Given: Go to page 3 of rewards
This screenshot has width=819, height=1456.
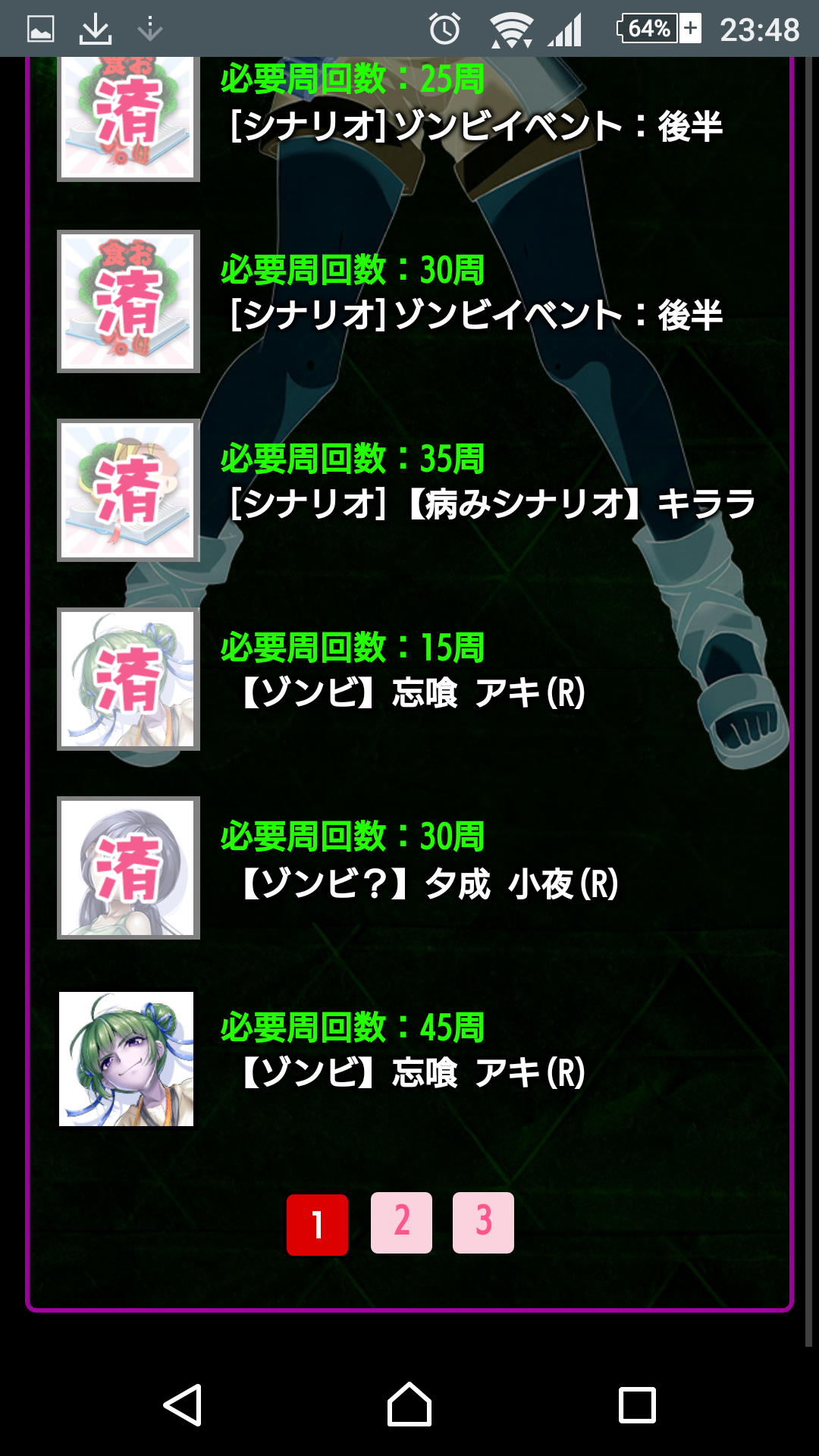Looking at the screenshot, I should click(483, 1222).
